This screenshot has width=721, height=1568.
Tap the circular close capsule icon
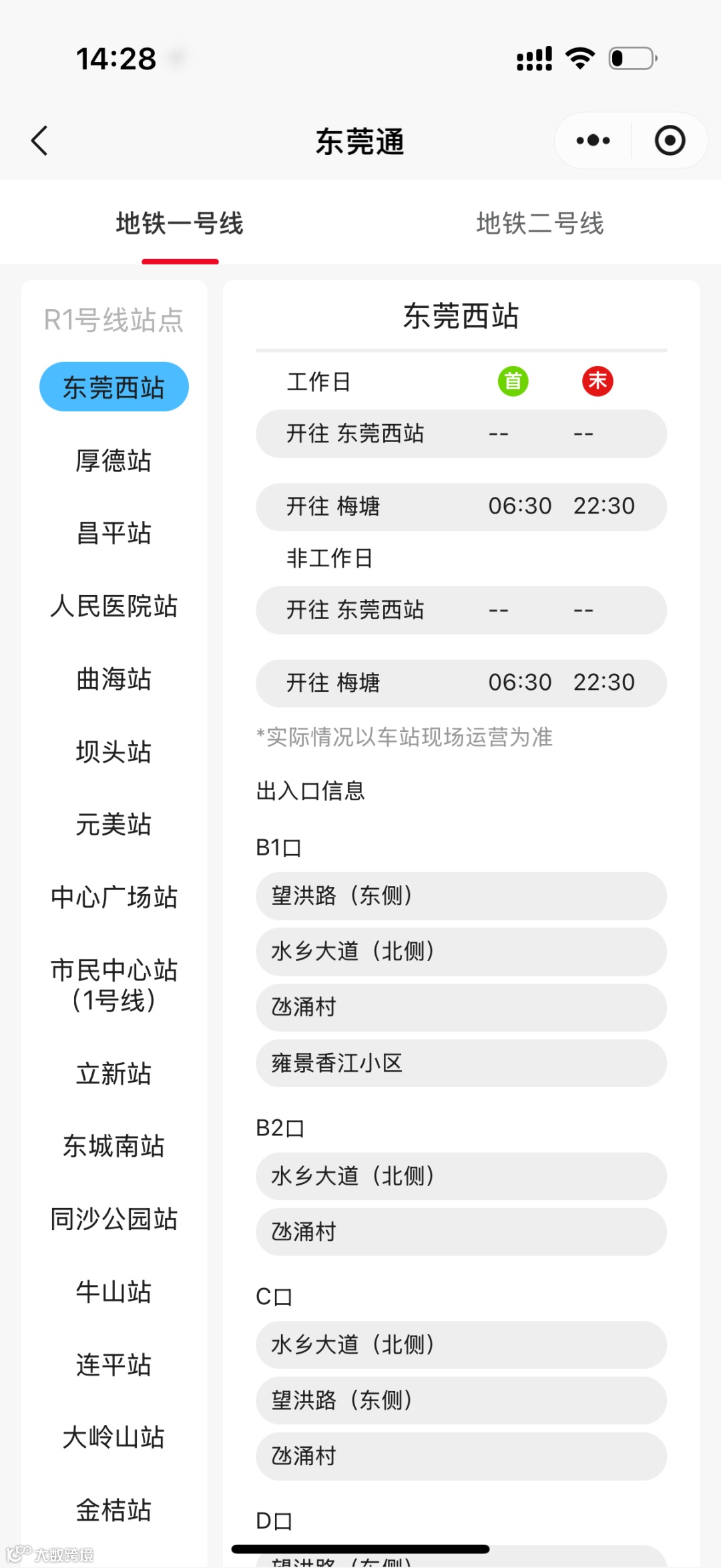coord(669,140)
